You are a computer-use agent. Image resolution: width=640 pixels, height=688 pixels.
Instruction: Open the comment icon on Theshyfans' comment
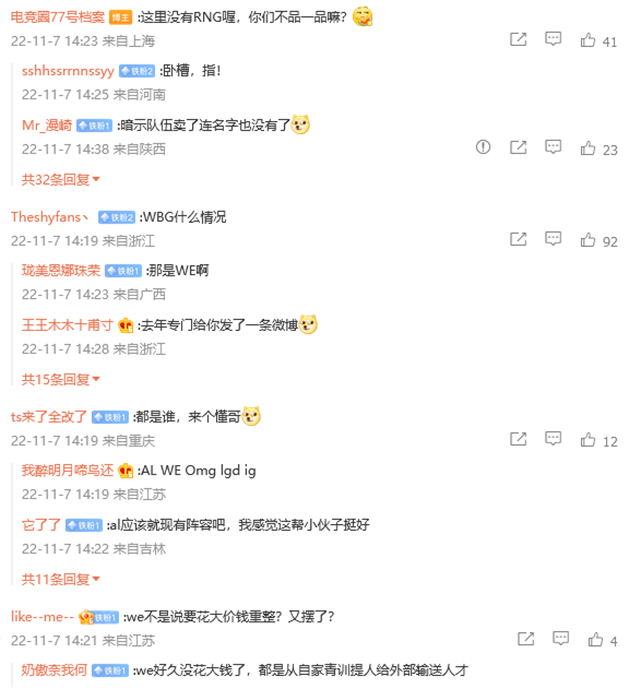(553, 240)
